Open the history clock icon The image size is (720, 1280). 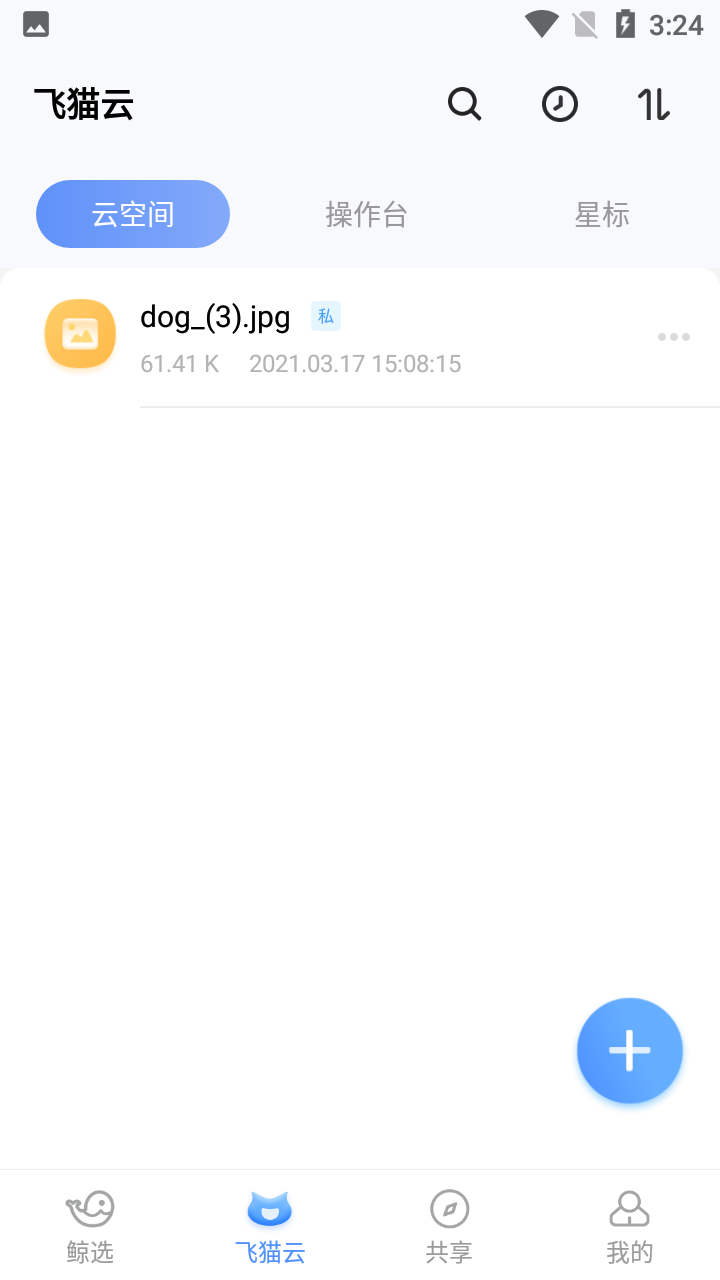click(560, 104)
